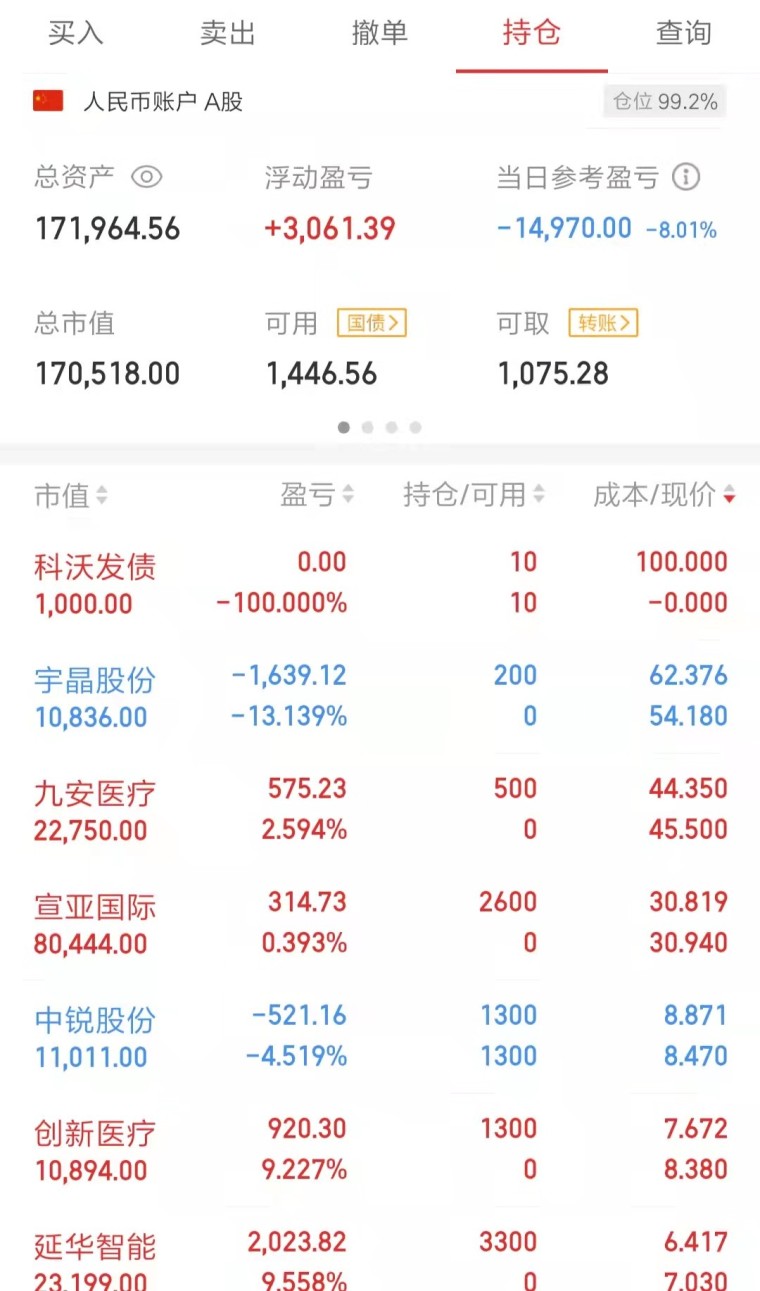View the 中锐股份 position
760x1291 pixels.
tap(380, 1035)
